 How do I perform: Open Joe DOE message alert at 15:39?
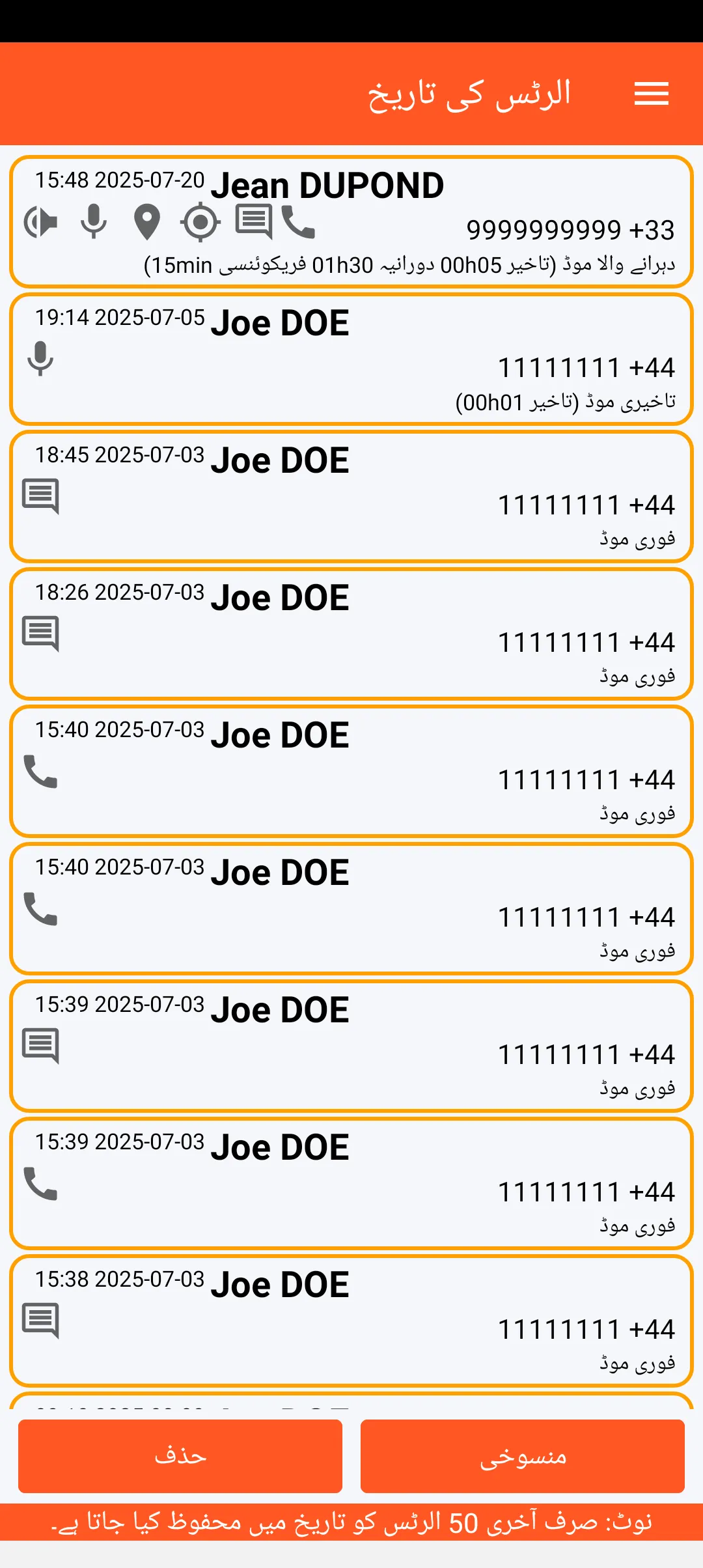(x=351, y=1046)
